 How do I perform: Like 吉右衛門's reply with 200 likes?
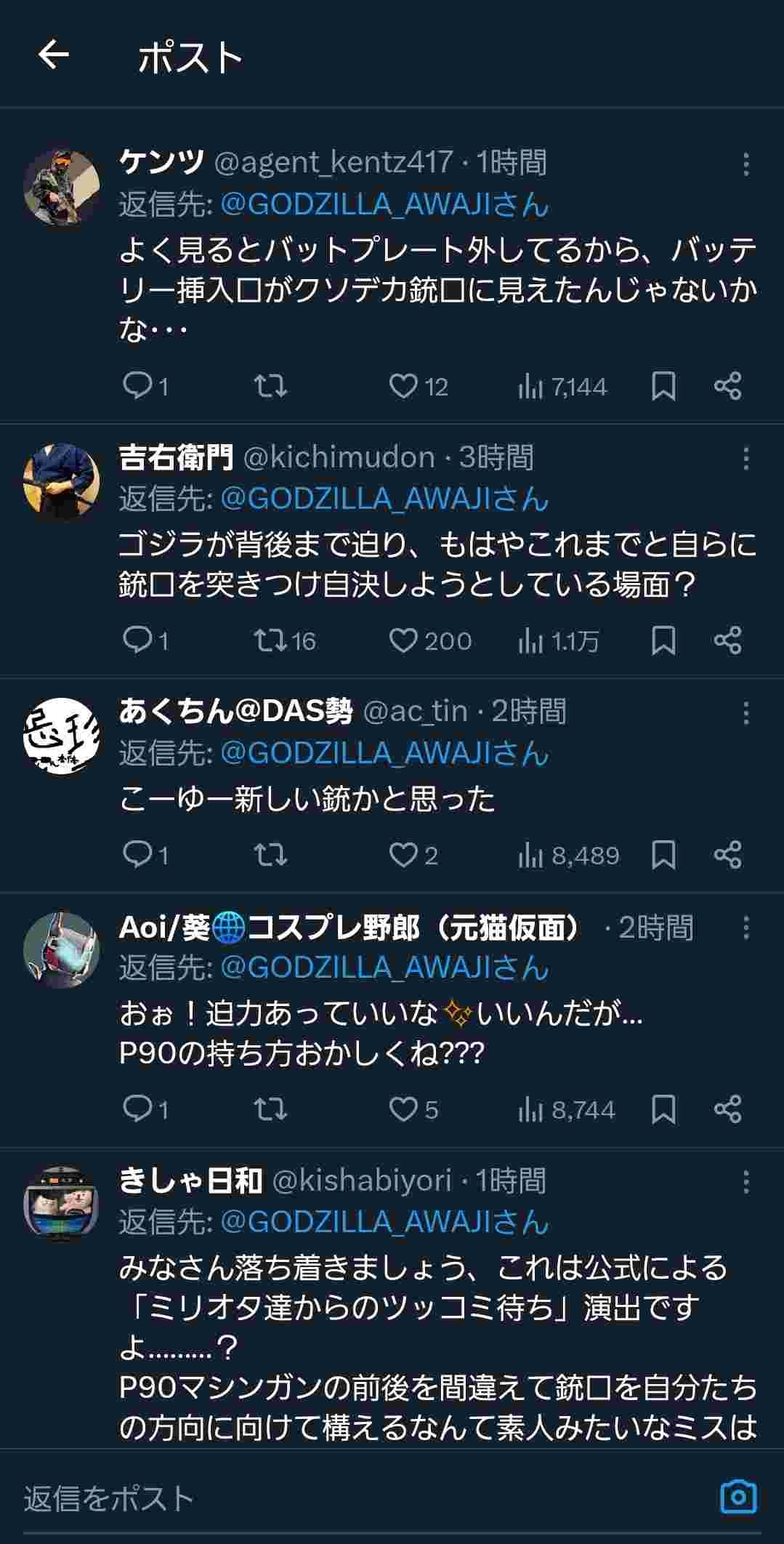coord(403,640)
